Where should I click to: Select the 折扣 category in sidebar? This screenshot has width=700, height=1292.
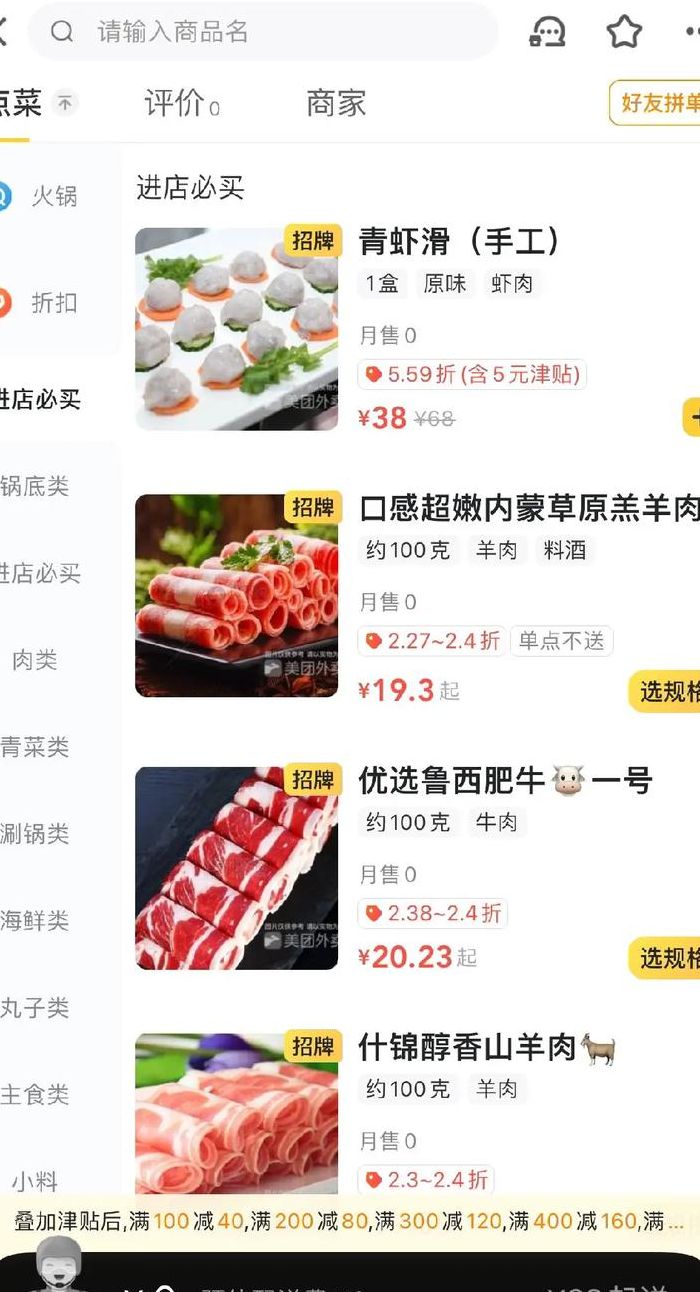click(x=40, y=303)
